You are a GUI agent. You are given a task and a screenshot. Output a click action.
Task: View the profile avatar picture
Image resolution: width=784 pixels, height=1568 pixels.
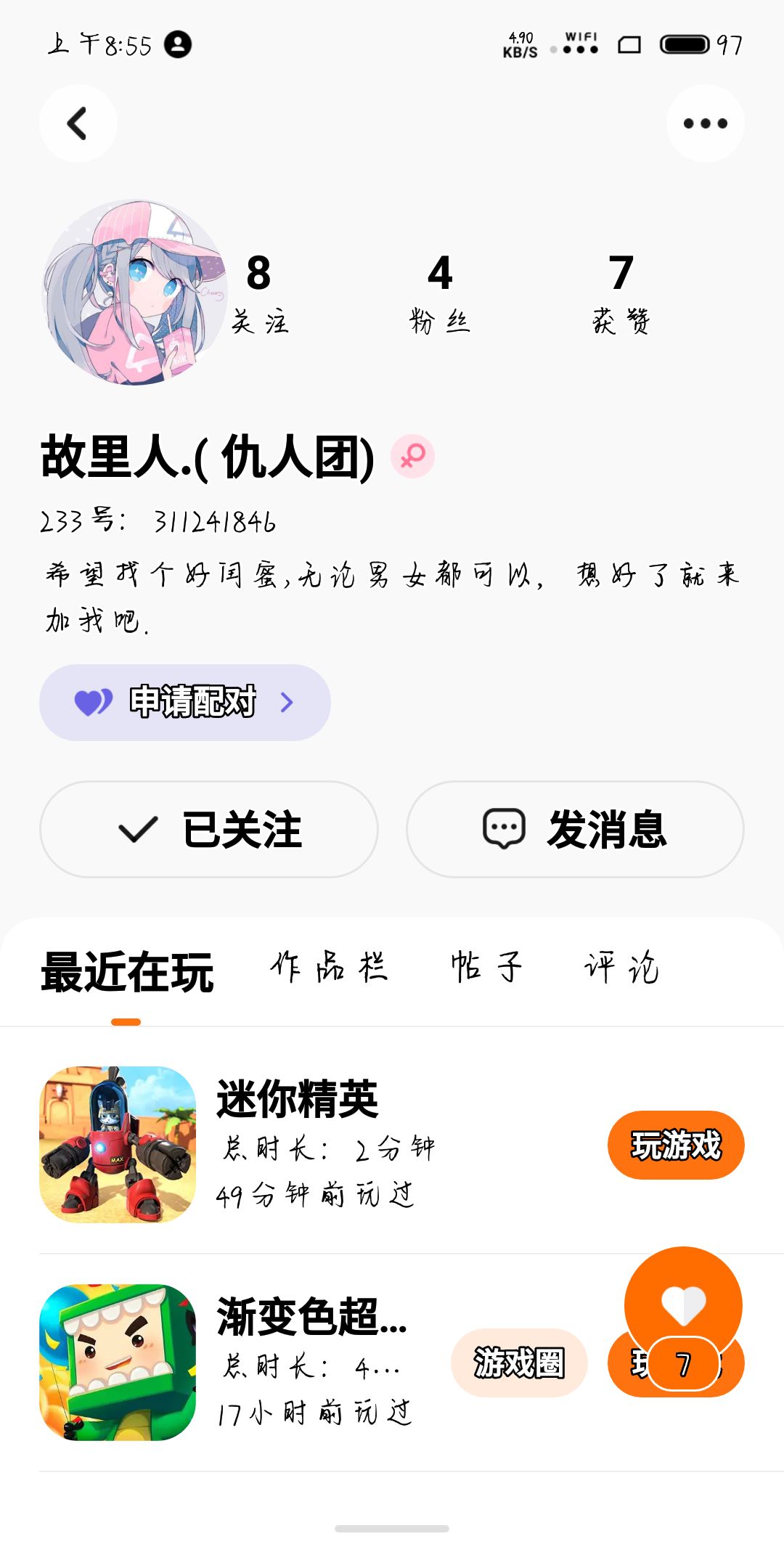pos(135,293)
